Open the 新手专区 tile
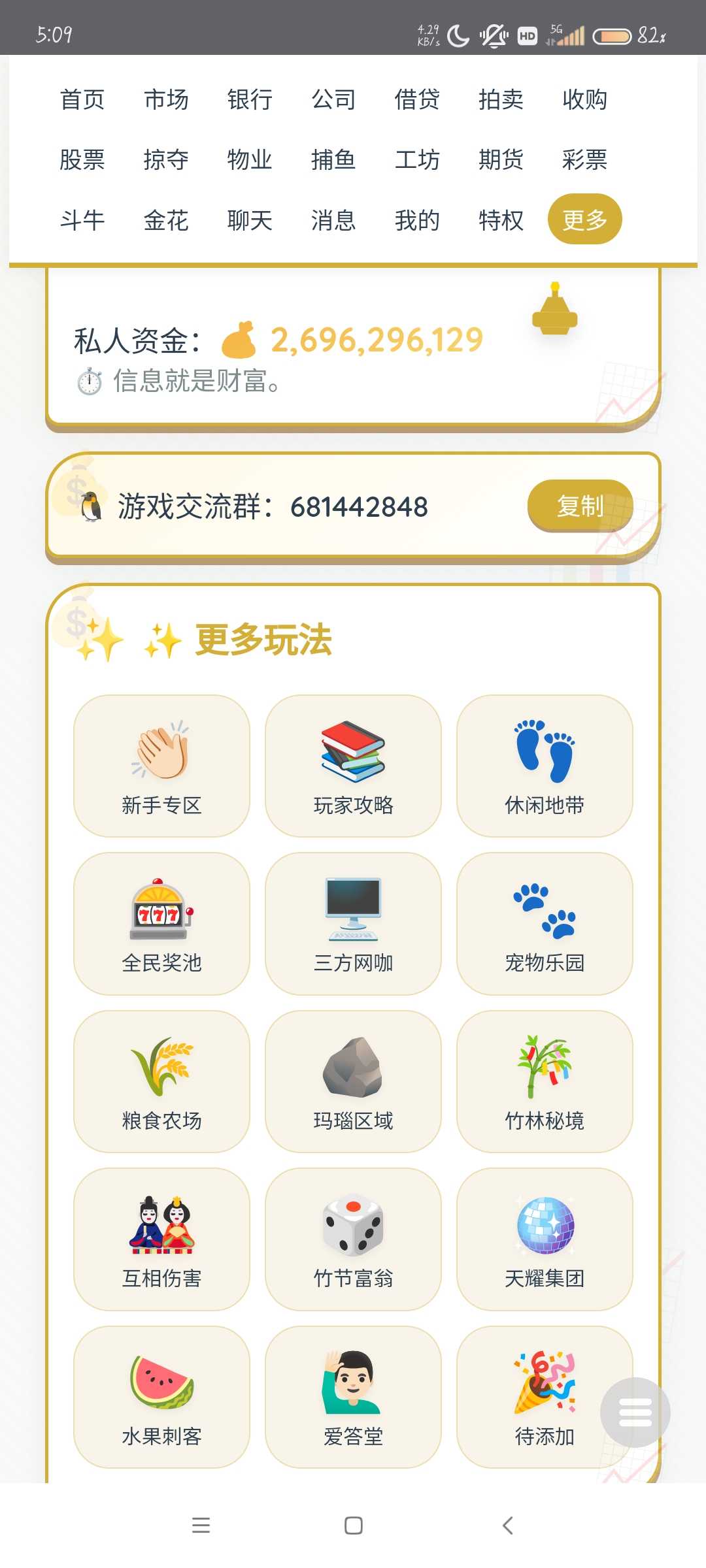 click(161, 766)
